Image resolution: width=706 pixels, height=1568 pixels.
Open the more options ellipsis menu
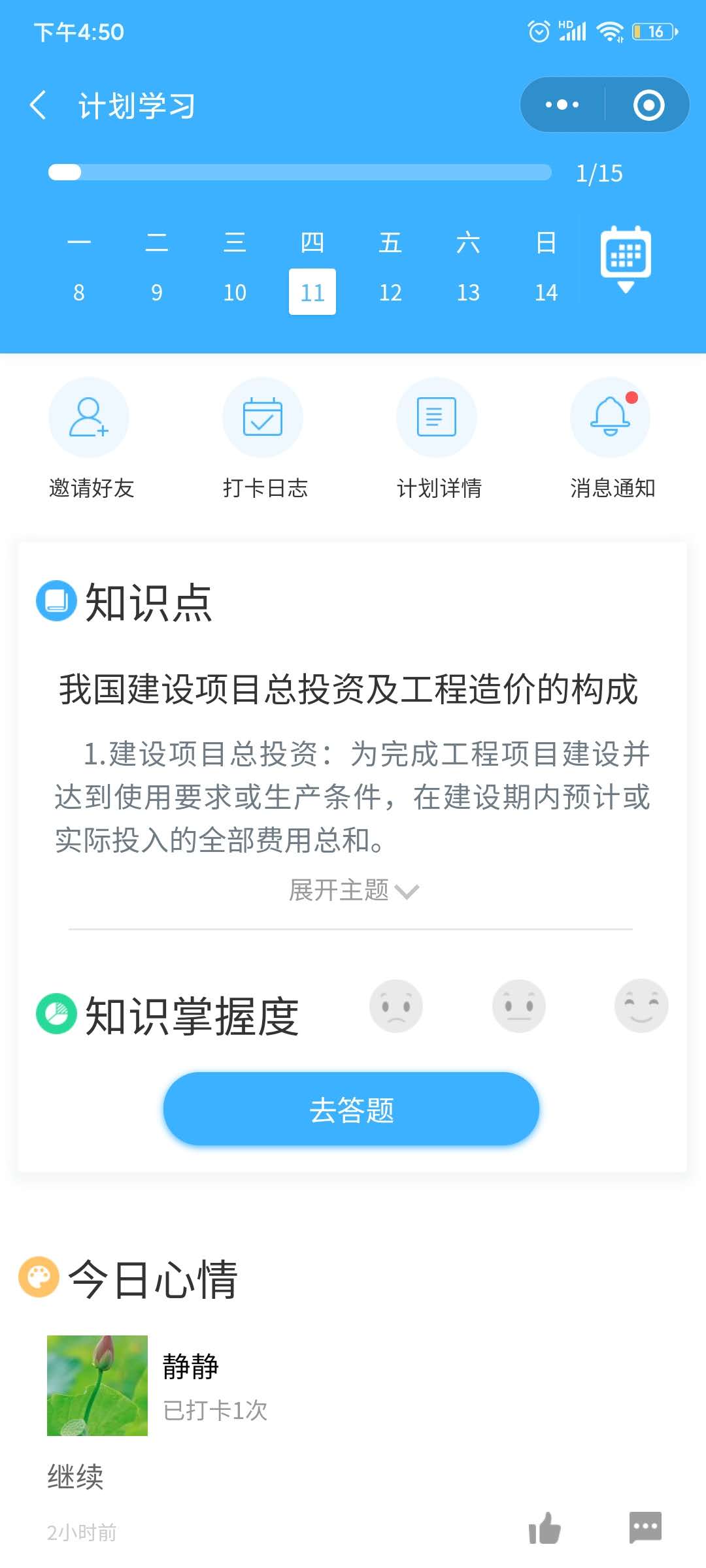pyautogui.click(x=561, y=104)
